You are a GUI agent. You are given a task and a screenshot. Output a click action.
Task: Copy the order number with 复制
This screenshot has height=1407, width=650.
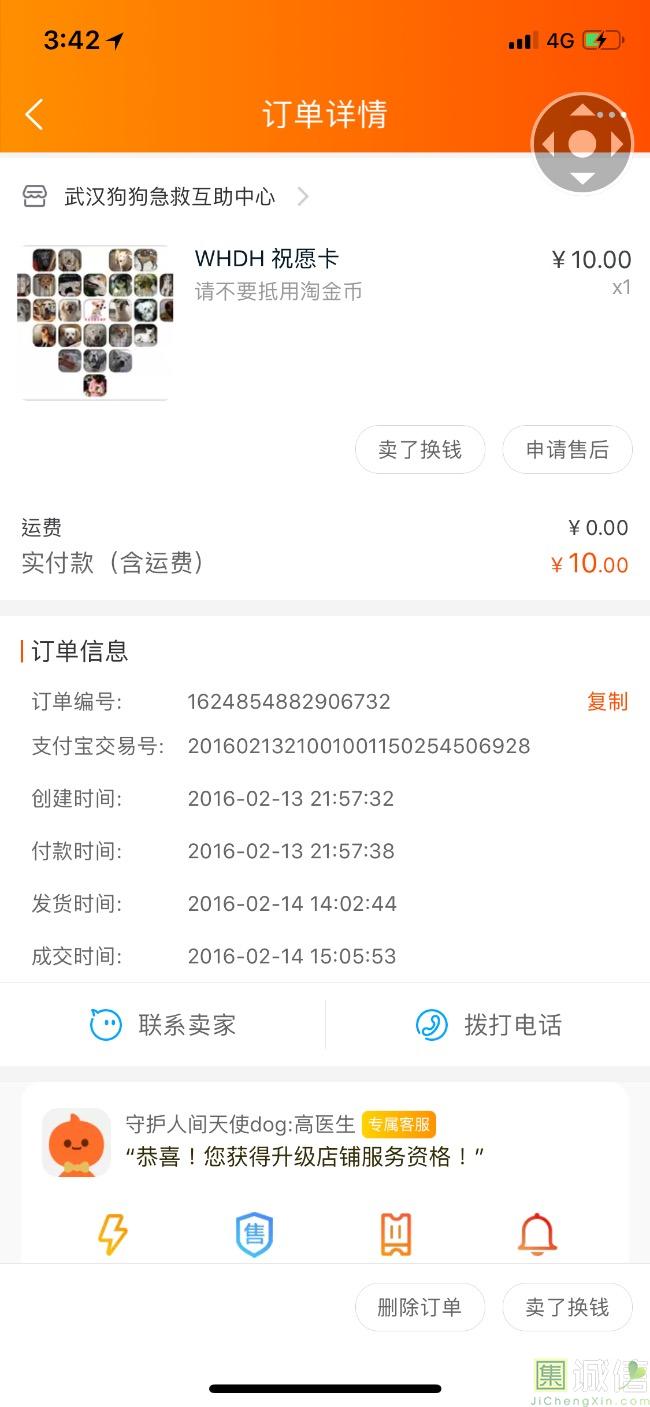pos(607,702)
